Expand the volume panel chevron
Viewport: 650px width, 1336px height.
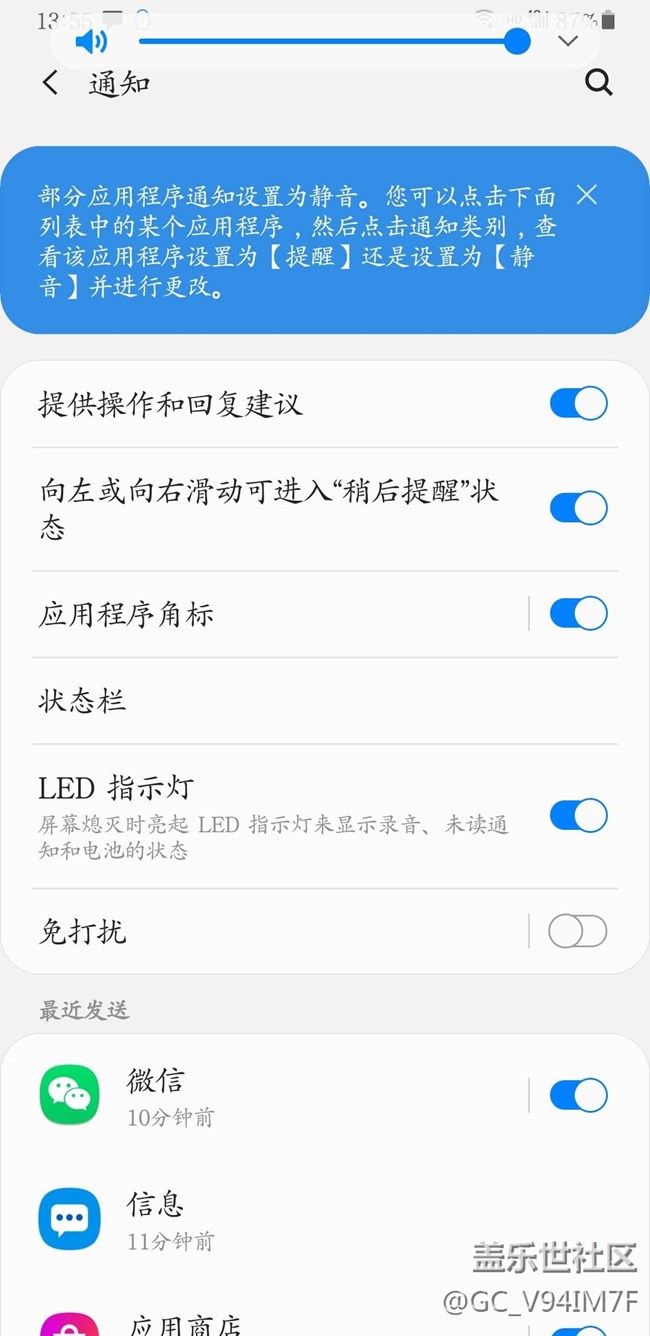568,41
